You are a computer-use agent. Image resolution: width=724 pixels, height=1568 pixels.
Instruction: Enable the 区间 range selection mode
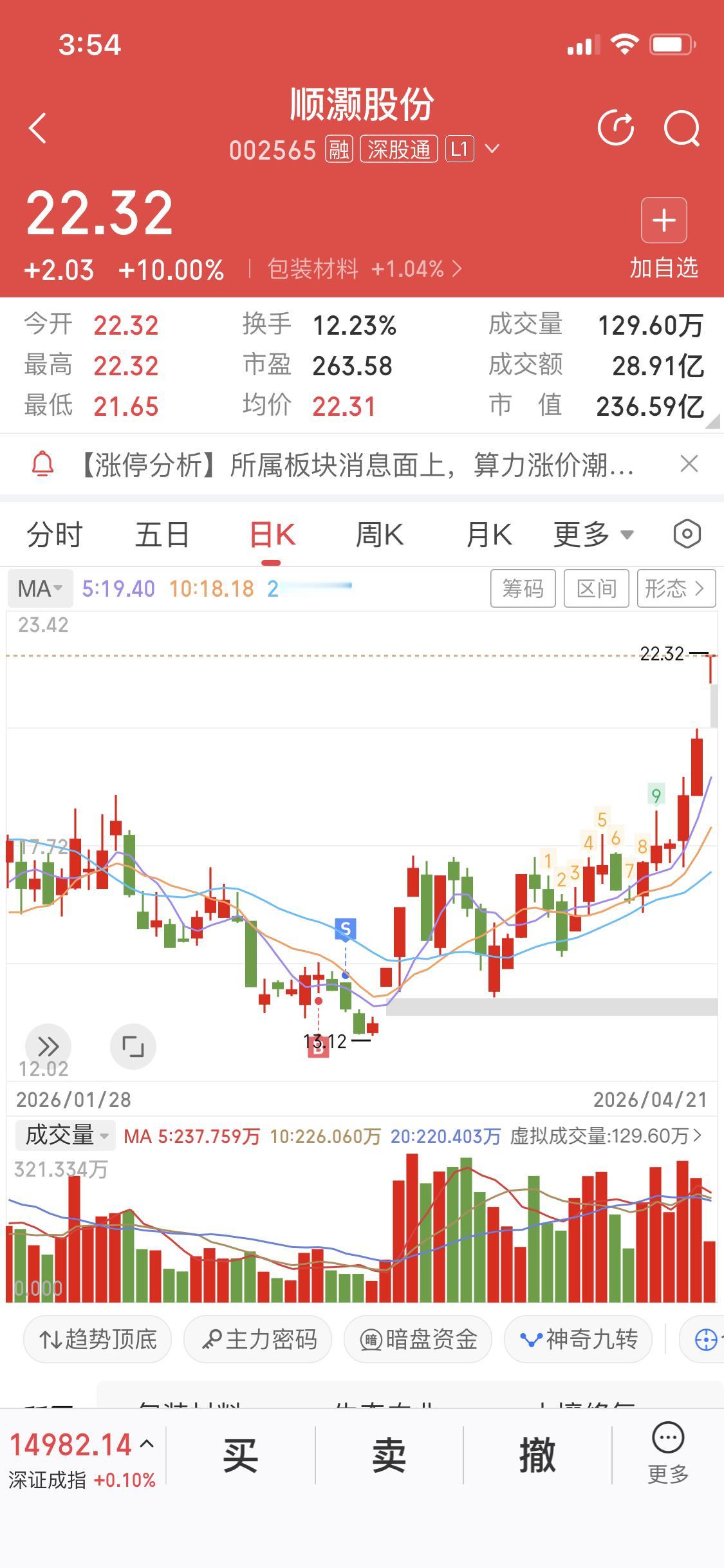[x=596, y=588]
